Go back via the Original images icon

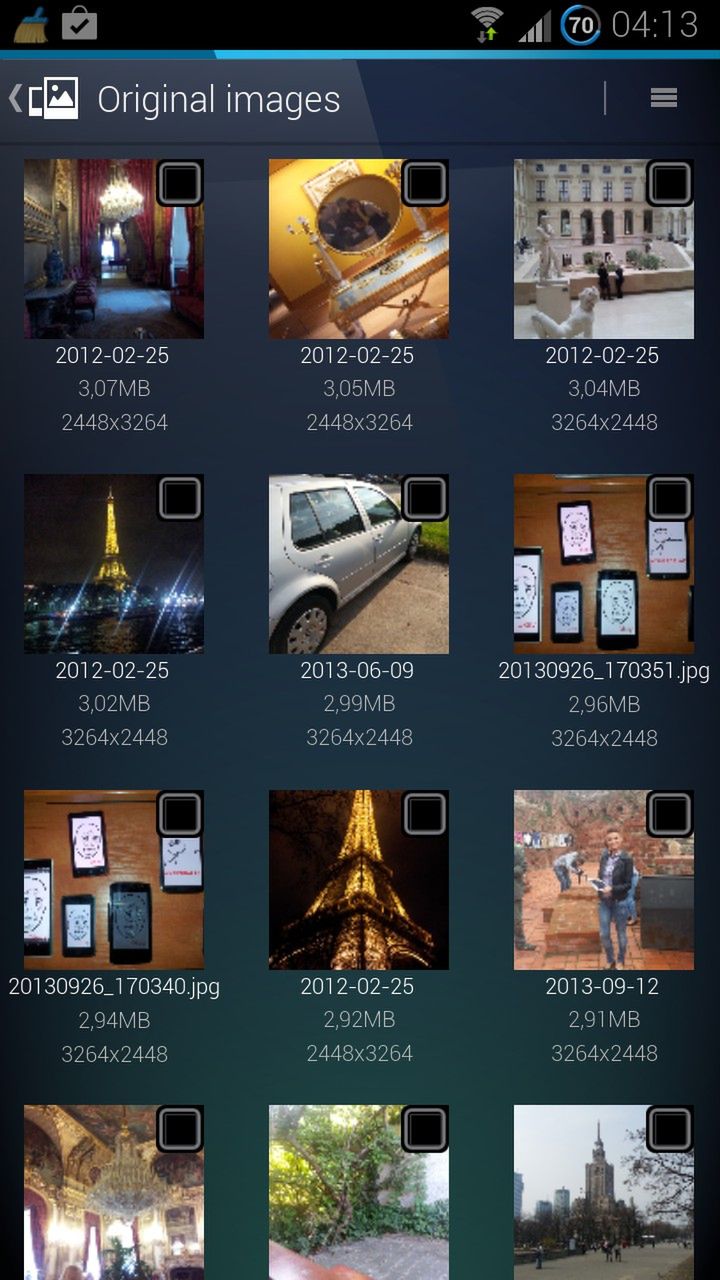coord(45,99)
